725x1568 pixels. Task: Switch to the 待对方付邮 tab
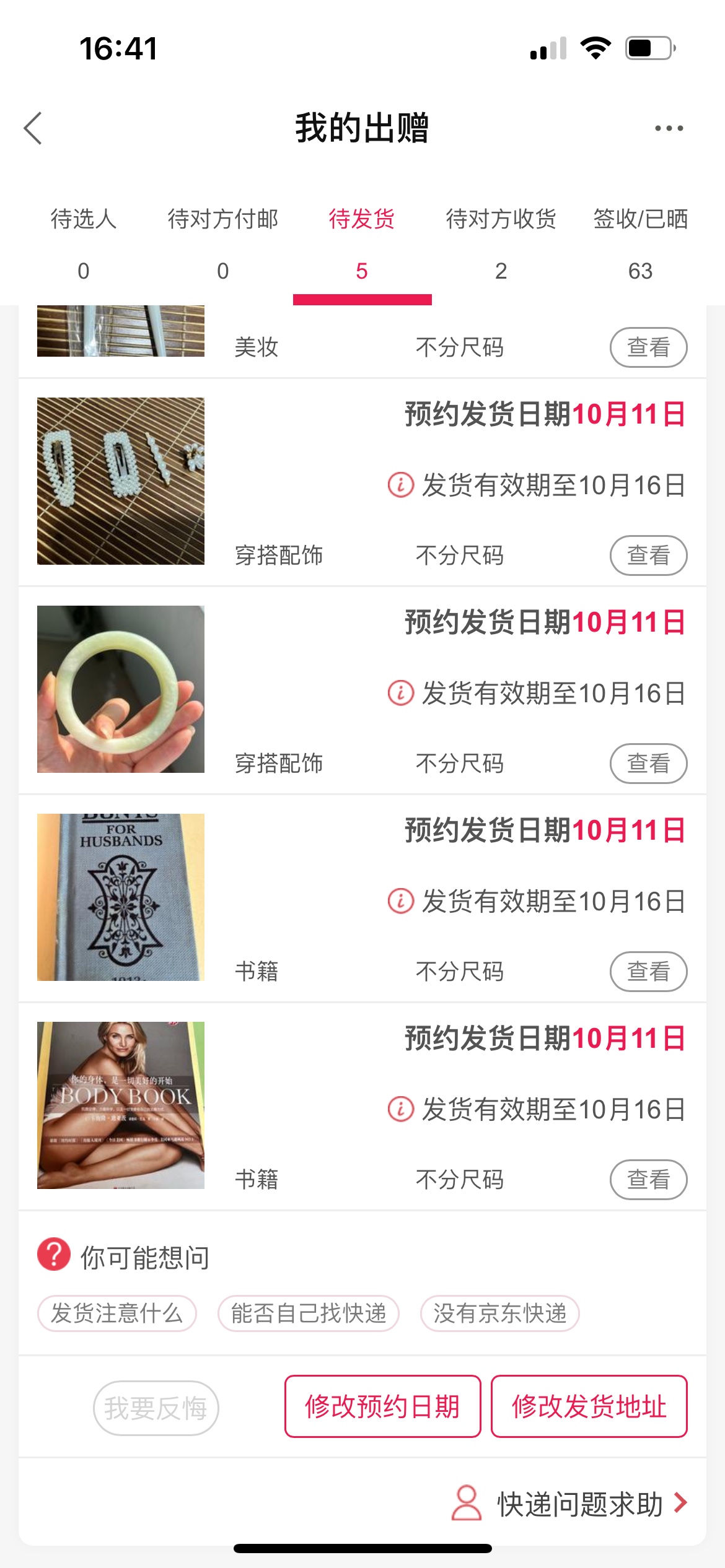point(222,243)
